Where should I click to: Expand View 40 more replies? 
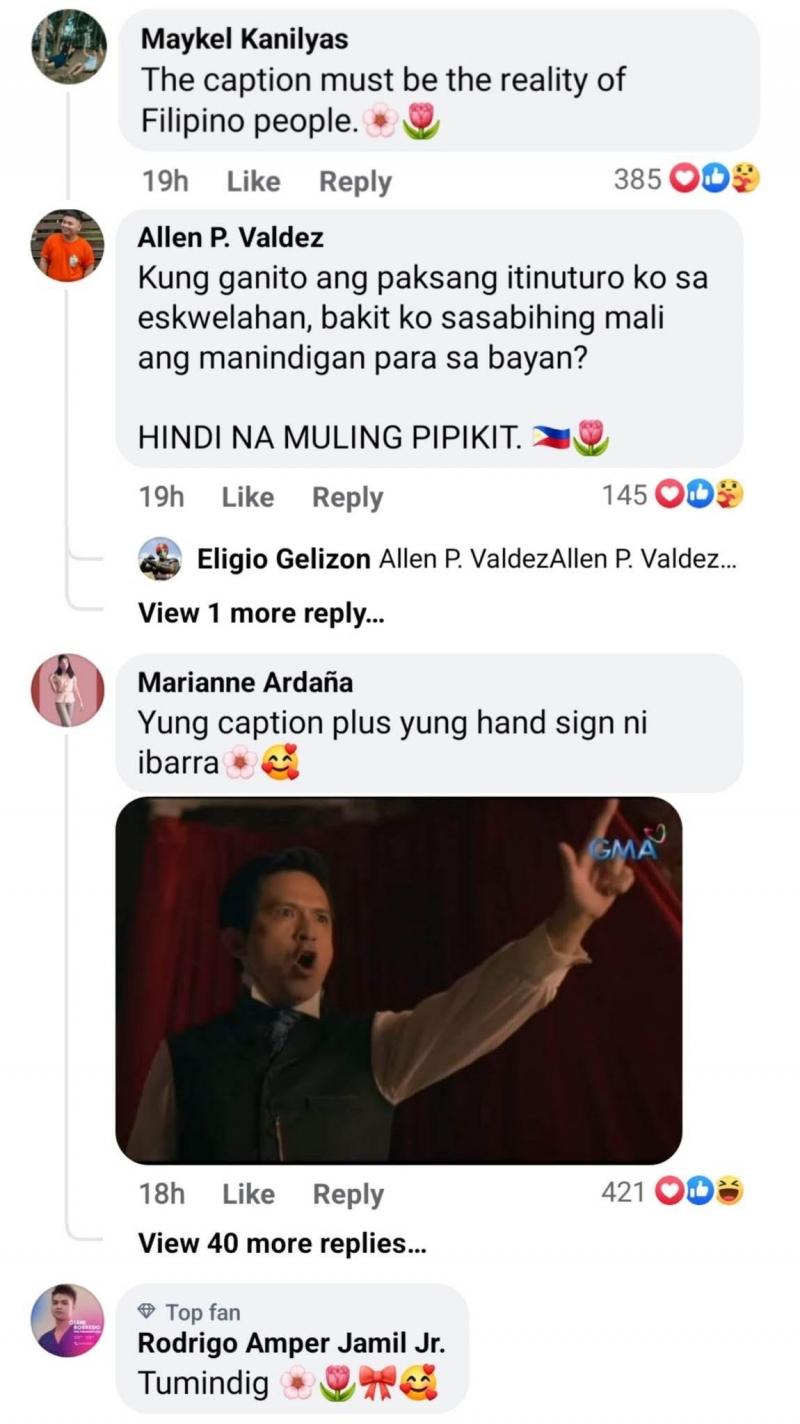point(282,1244)
